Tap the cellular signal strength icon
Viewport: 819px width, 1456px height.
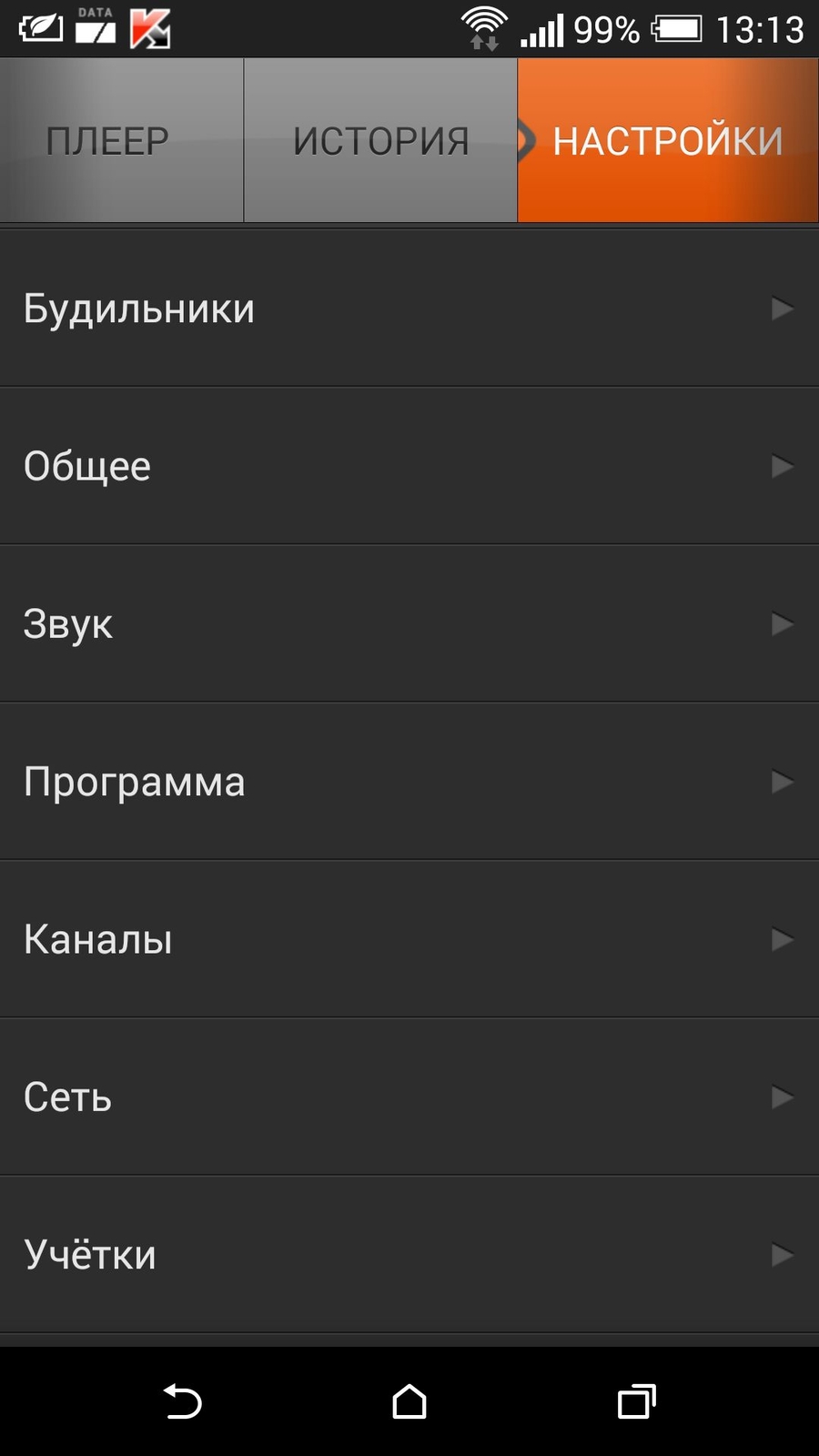pos(543,30)
